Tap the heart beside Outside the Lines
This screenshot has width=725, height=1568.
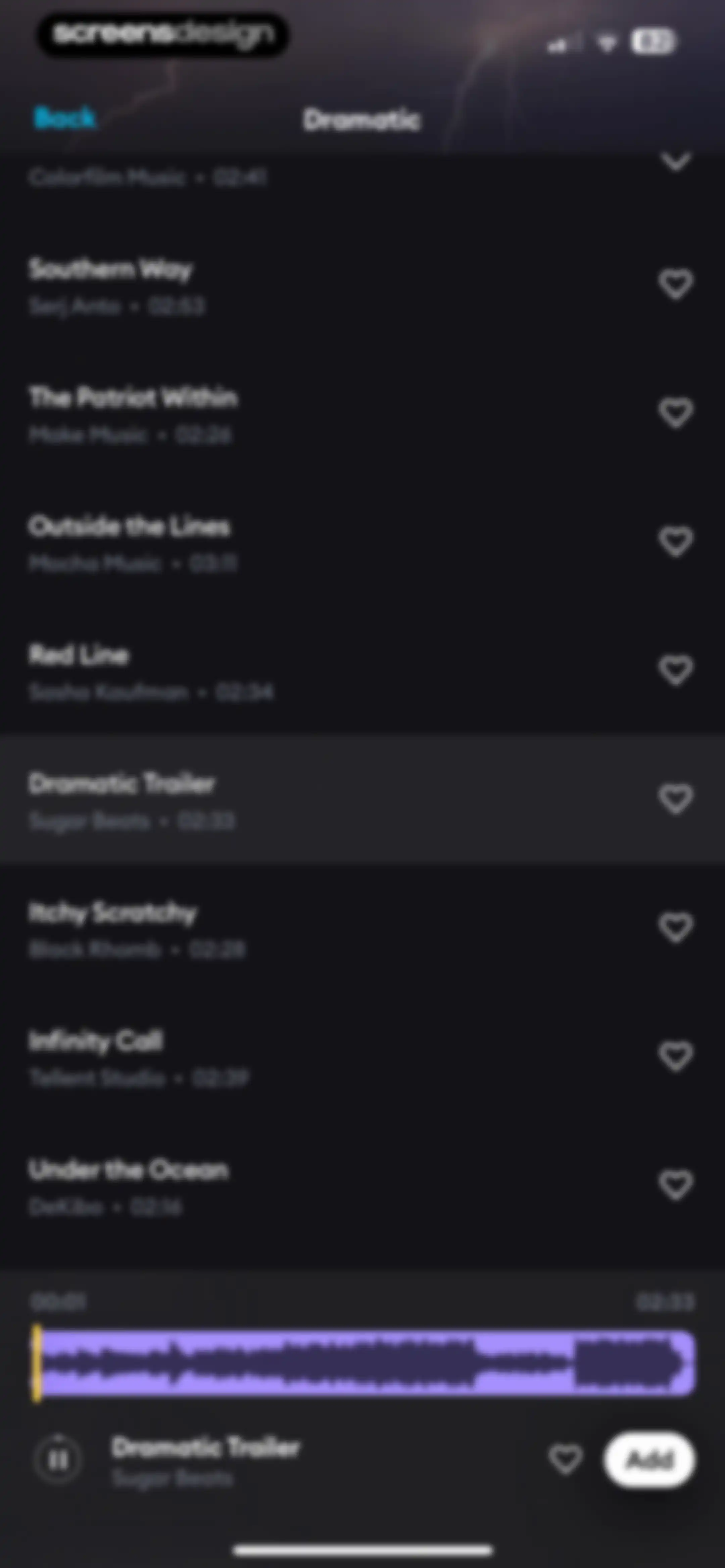coord(676,542)
